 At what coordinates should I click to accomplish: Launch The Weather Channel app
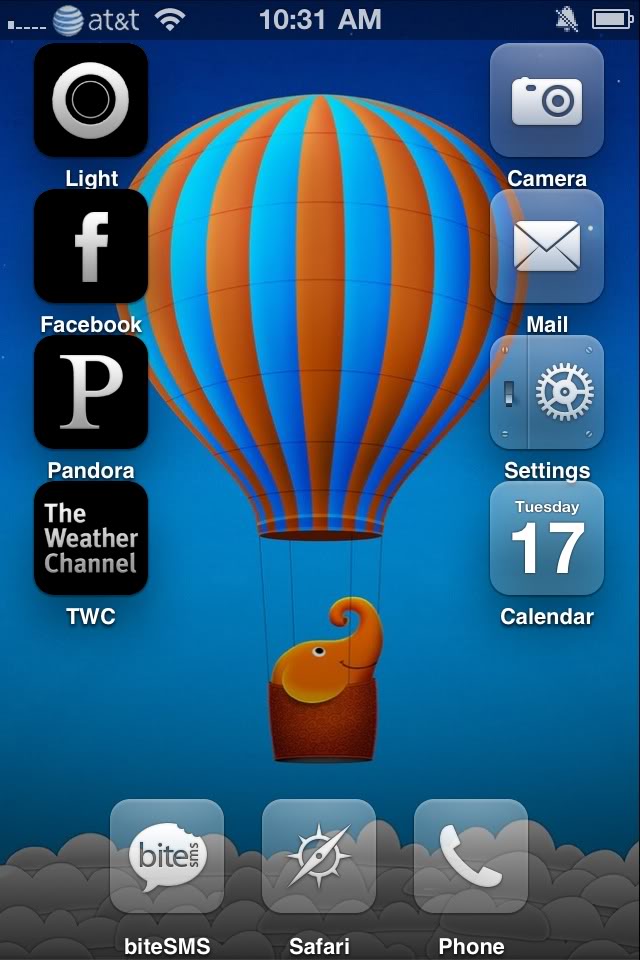coord(91,538)
